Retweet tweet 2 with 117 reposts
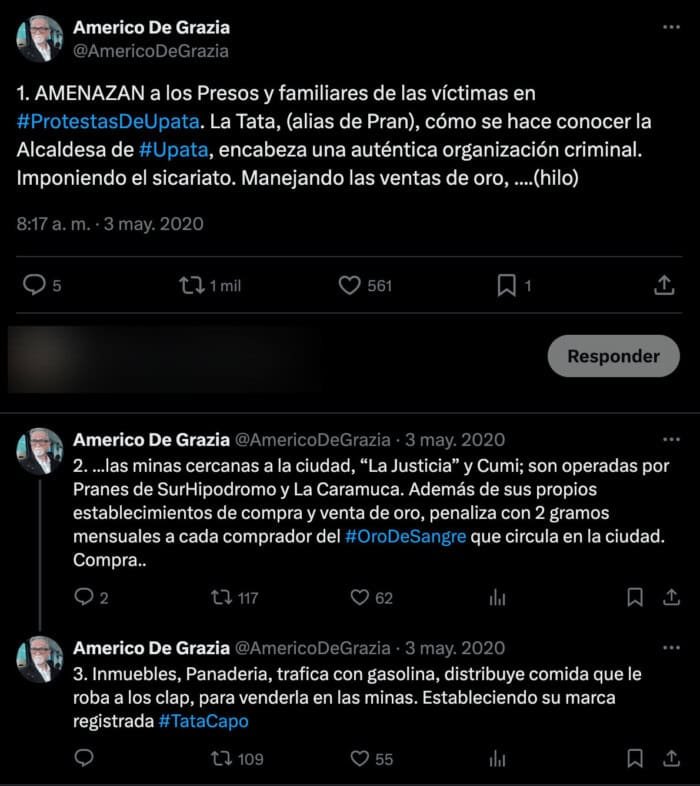700x786 pixels. click(x=220, y=598)
